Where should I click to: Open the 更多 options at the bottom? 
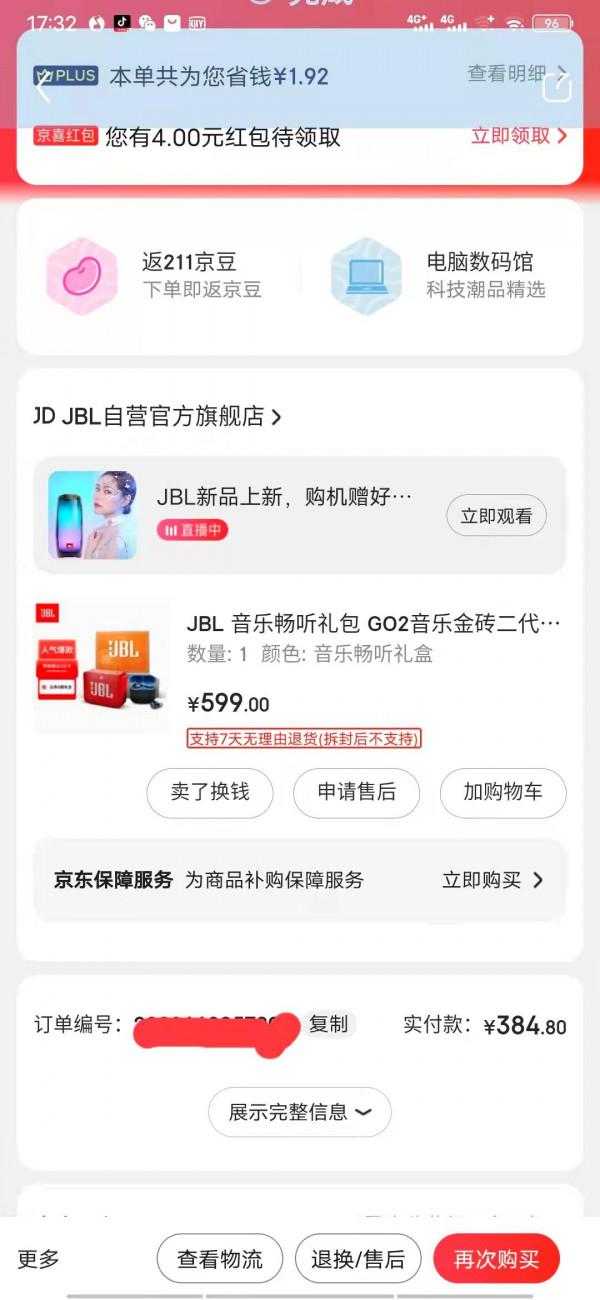39,1259
